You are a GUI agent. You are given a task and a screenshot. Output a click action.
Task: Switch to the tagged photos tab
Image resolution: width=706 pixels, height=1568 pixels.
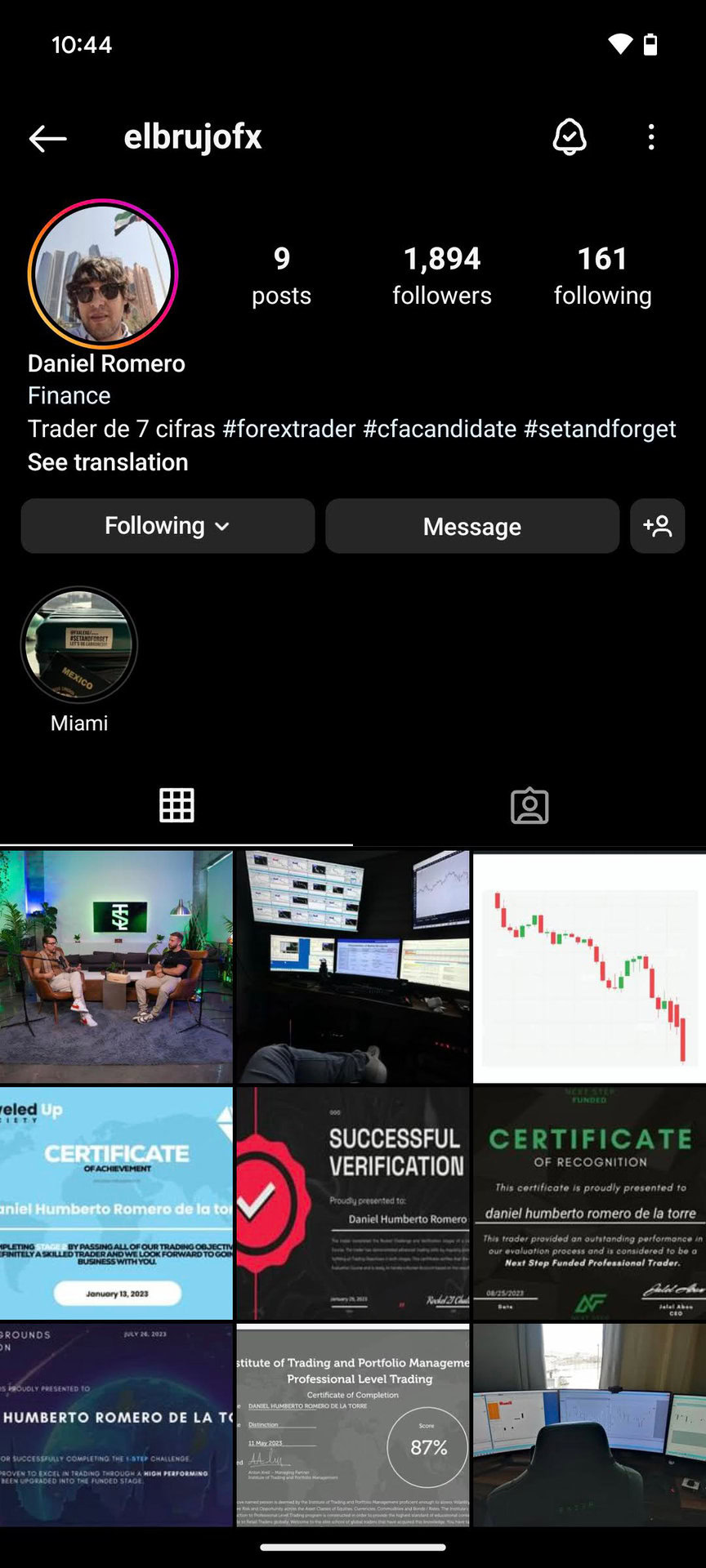(x=529, y=805)
